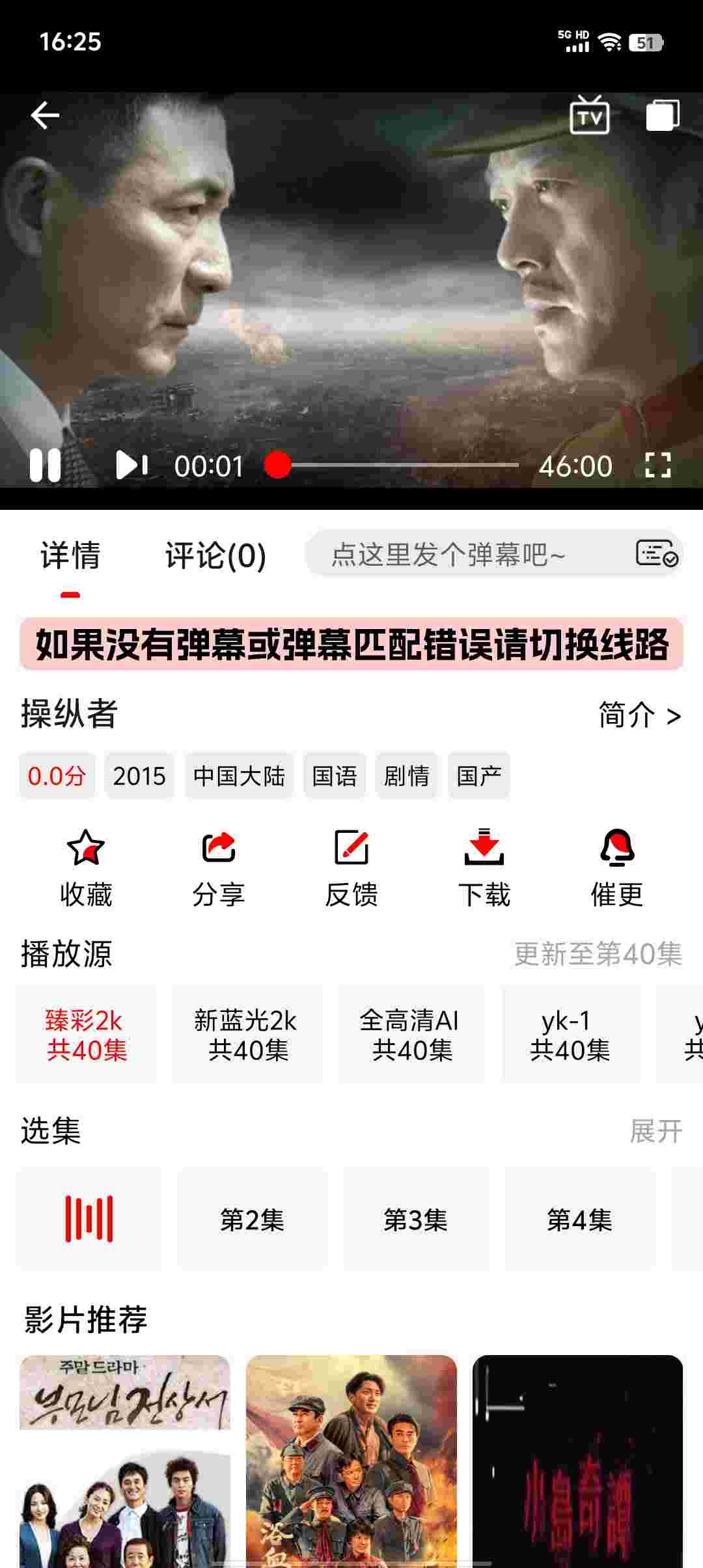This screenshot has width=703, height=1568.
Task: Choose the 全高清AI source
Action: click(411, 1034)
